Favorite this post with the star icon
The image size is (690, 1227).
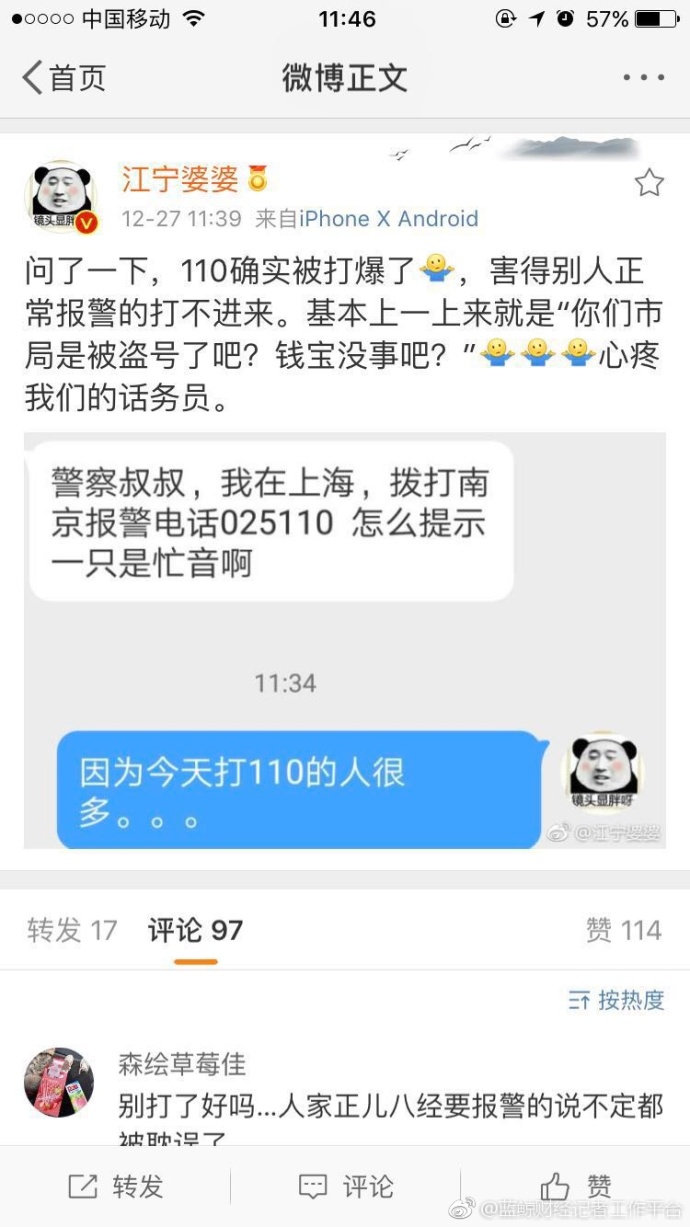(649, 182)
